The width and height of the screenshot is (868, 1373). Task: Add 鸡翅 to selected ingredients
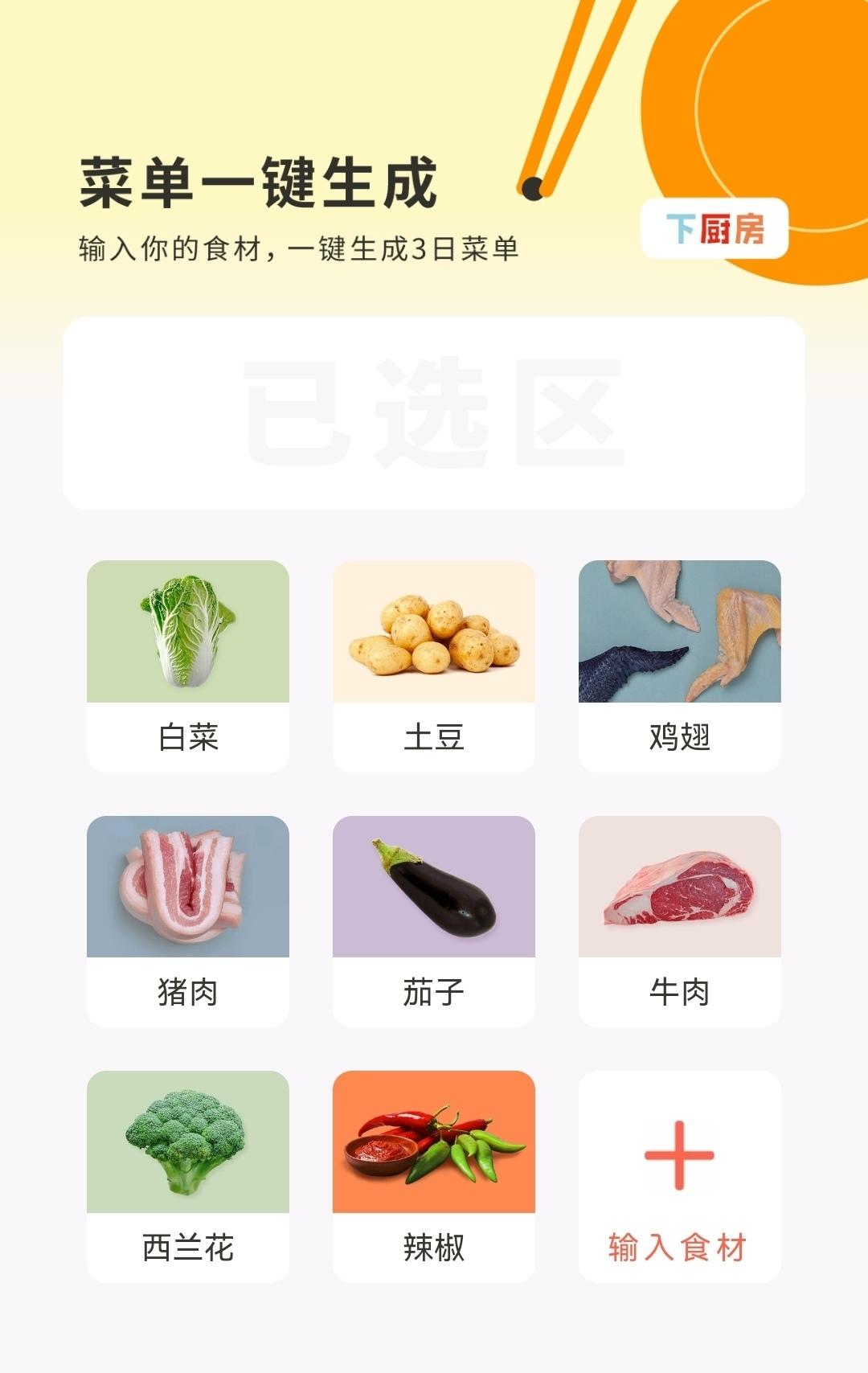click(680, 666)
